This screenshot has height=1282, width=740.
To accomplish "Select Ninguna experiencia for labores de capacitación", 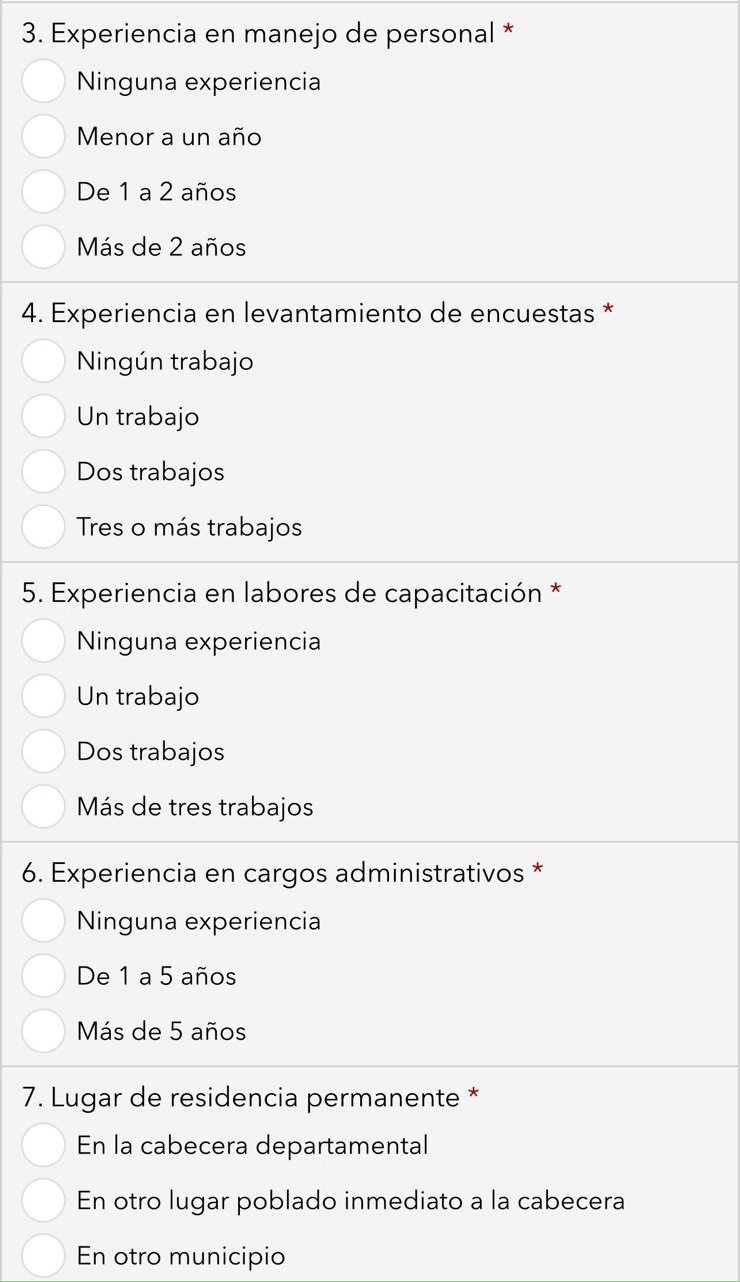I will tap(43, 642).
